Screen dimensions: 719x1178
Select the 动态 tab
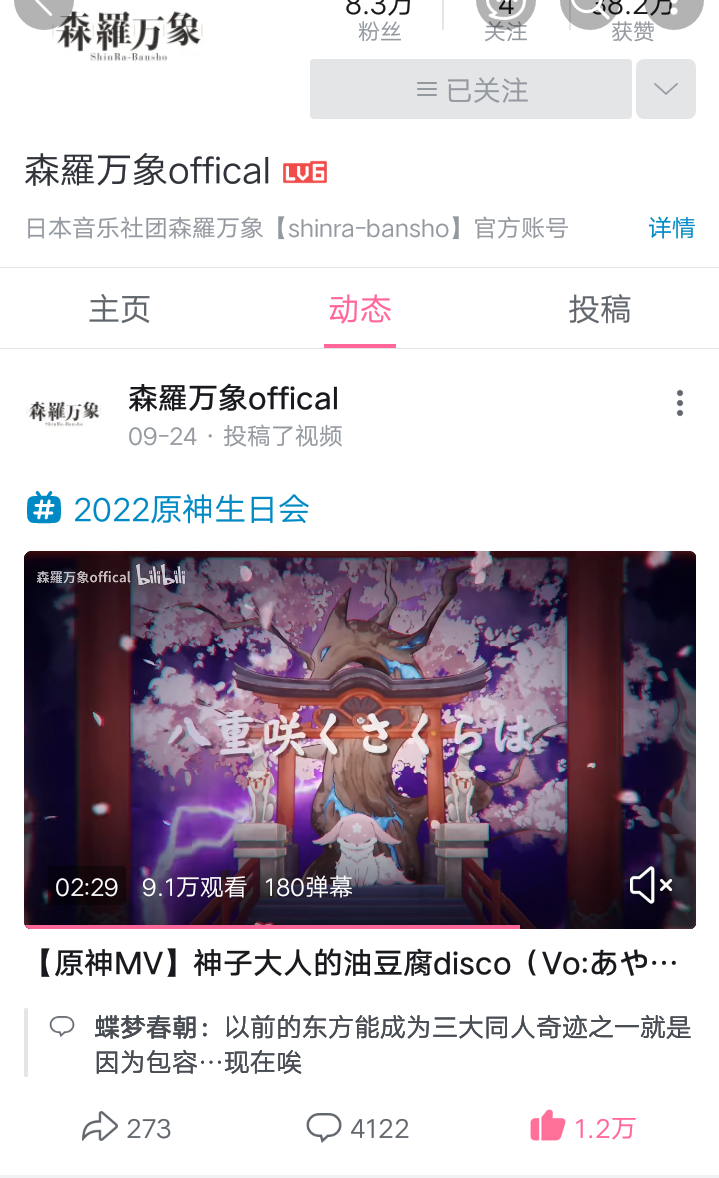point(360,309)
